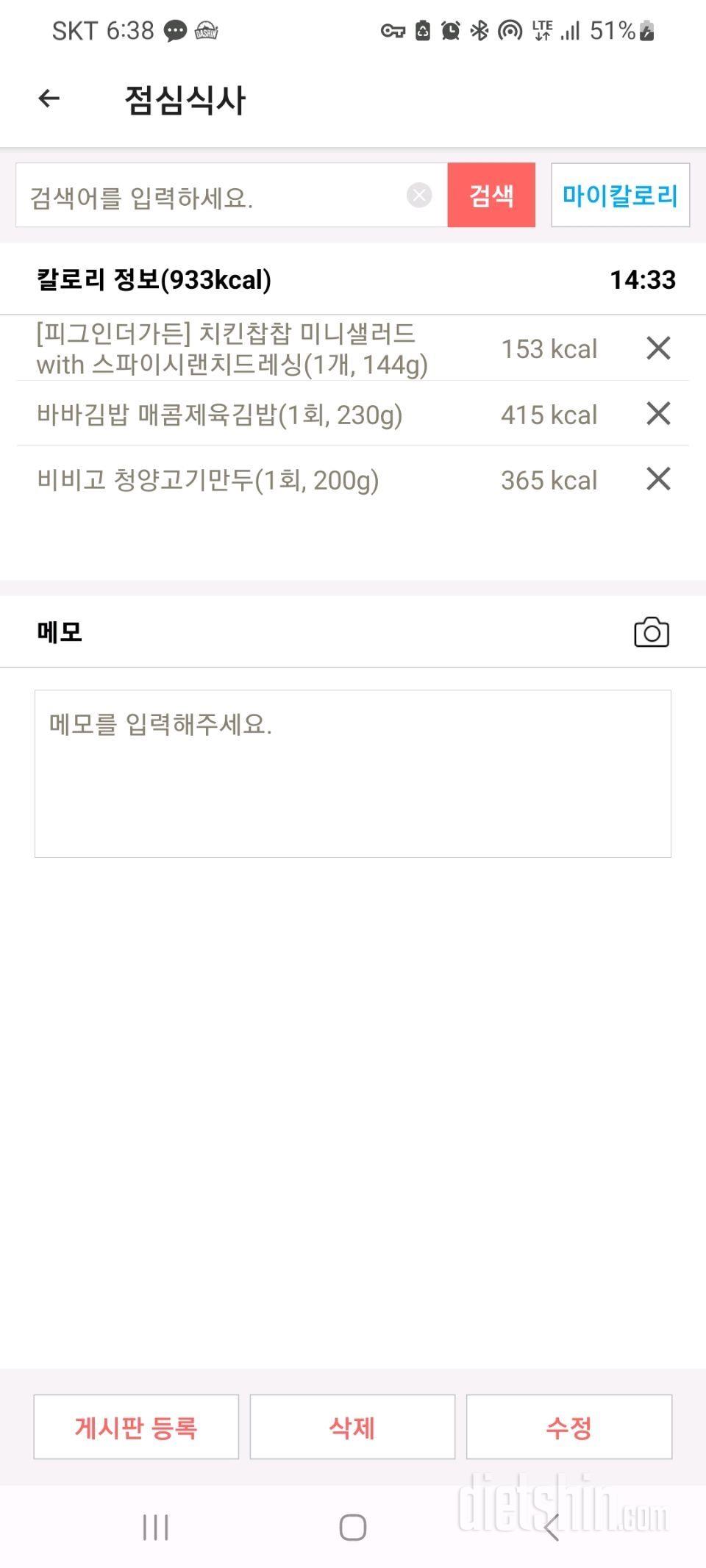This screenshot has height=1568, width=706.
Task: Clear the search field text
Action: [419, 196]
